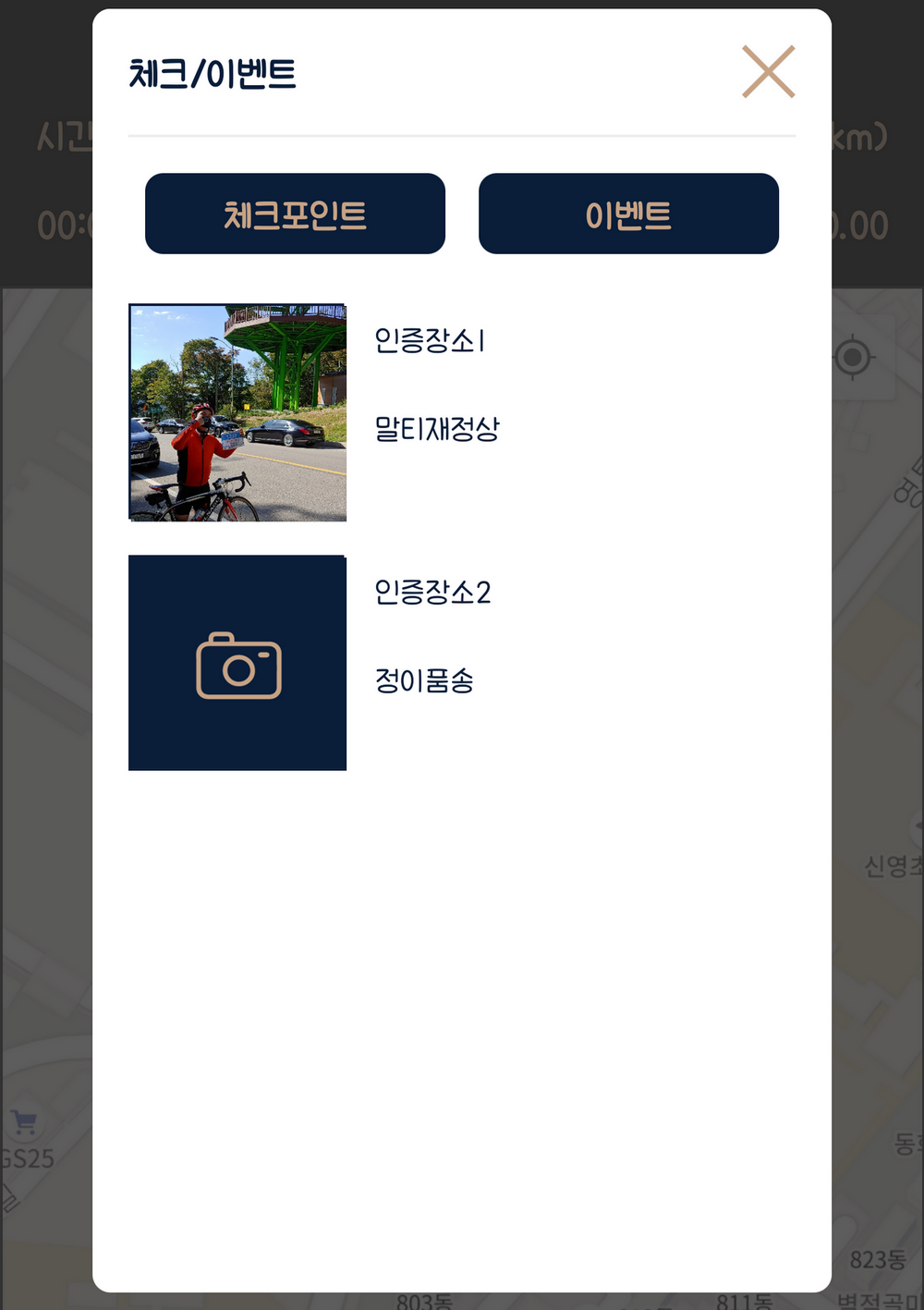Switch to the 체크포인트 tab
The image size is (924, 1310).
[x=295, y=214]
